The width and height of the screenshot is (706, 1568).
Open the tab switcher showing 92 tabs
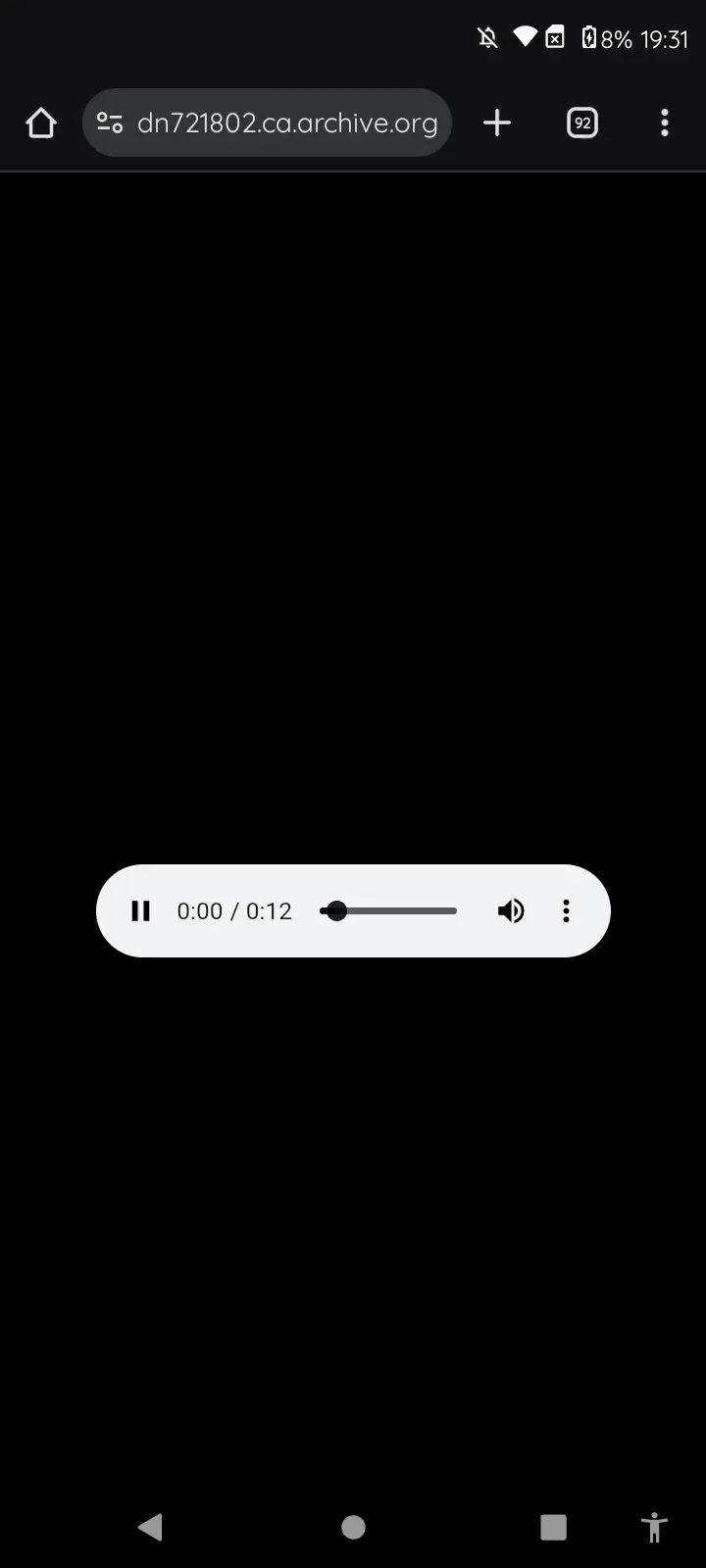(582, 122)
